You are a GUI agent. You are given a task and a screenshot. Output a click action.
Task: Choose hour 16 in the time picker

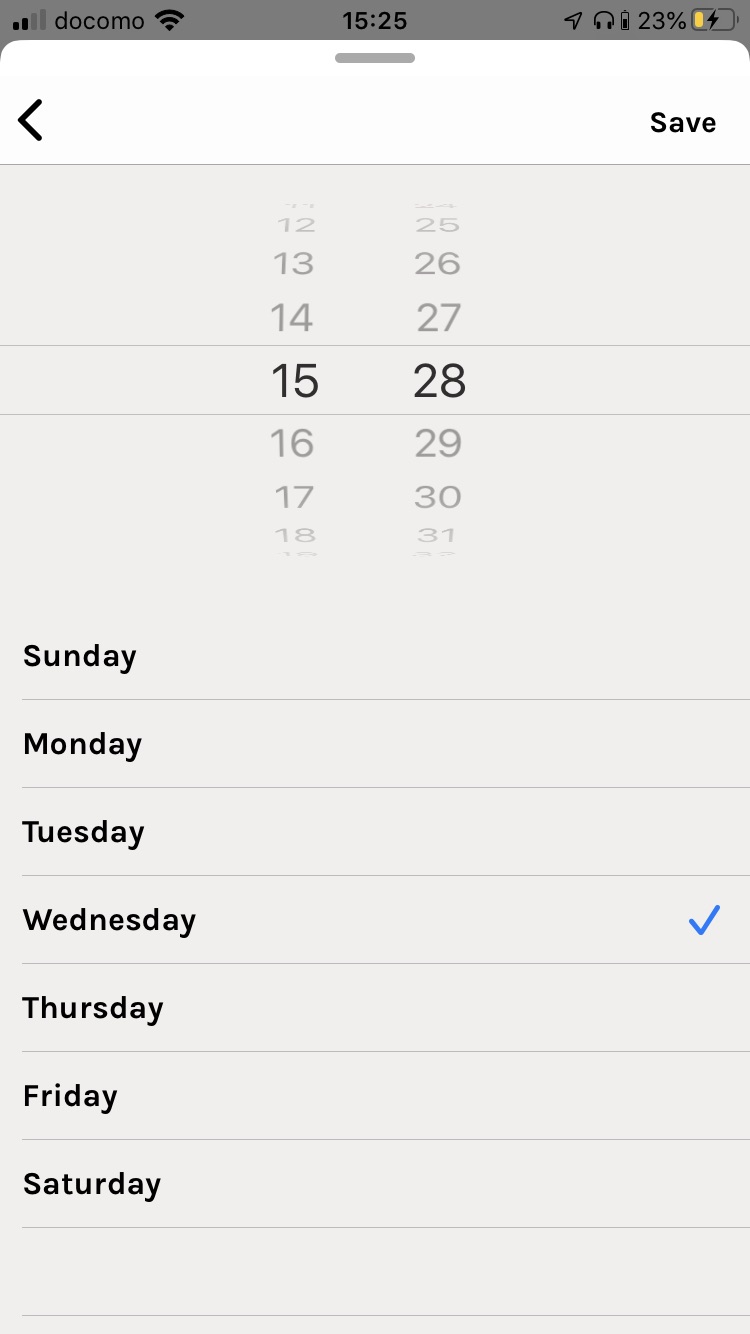[293, 443]
